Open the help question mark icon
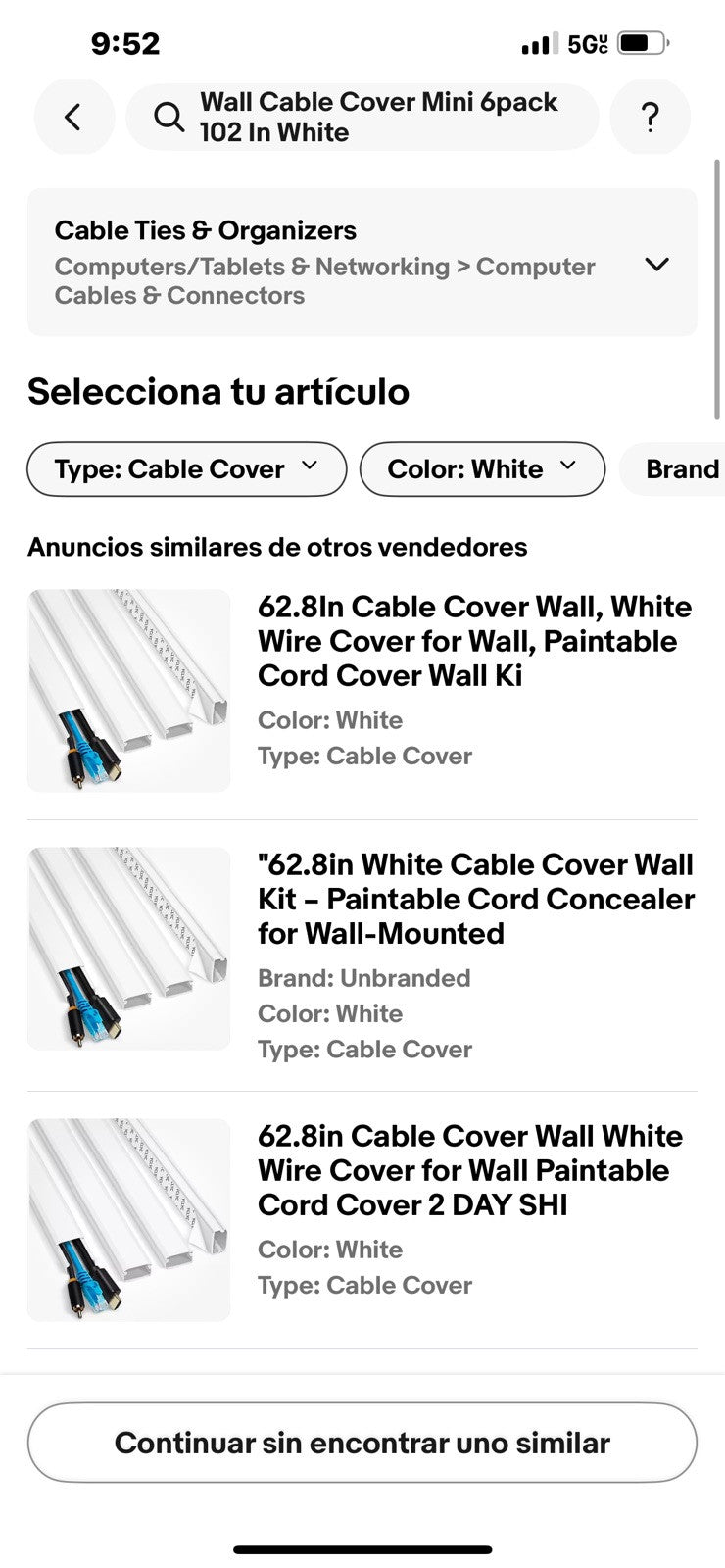Viewport: 725px width, 1568px height. point(650,118)
